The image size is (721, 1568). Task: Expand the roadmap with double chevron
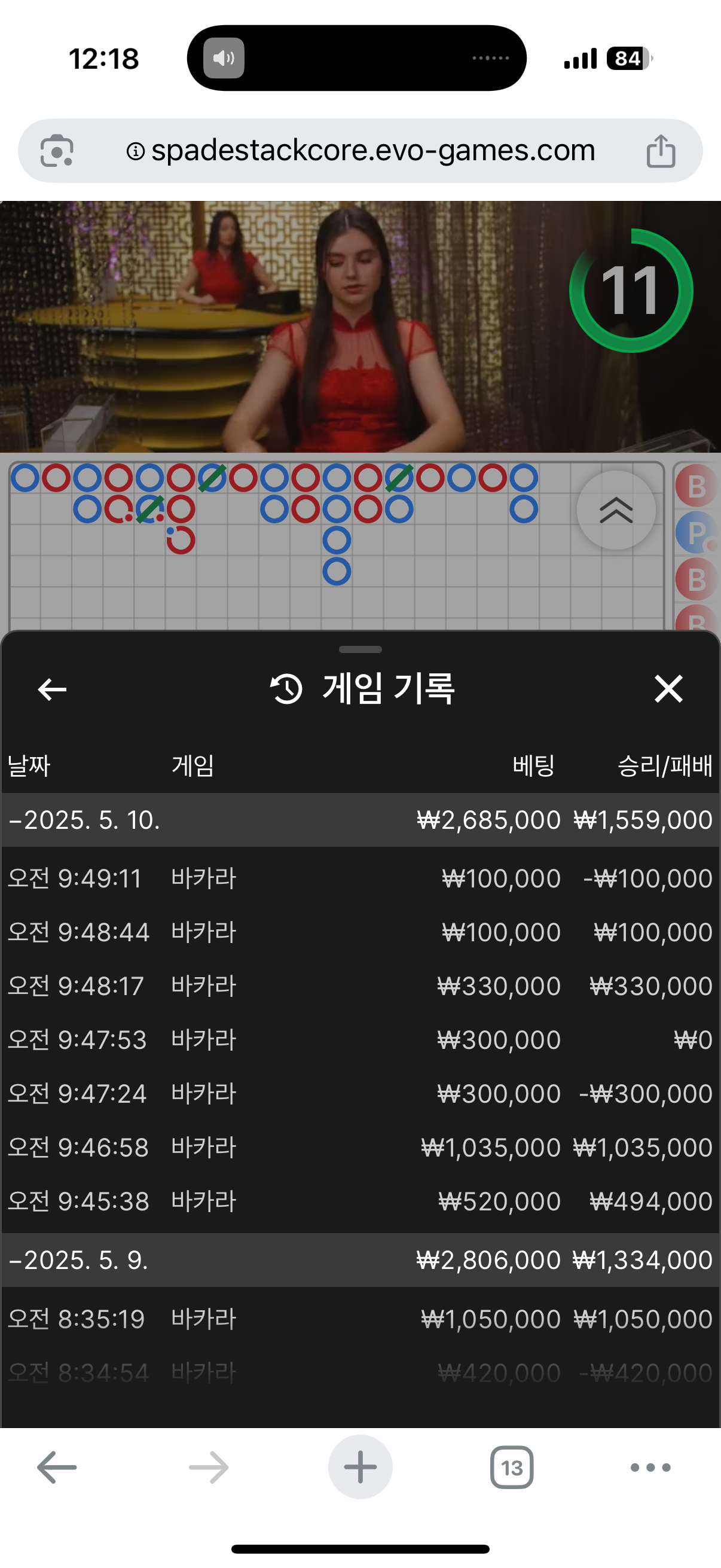click(x=616, y=510)
